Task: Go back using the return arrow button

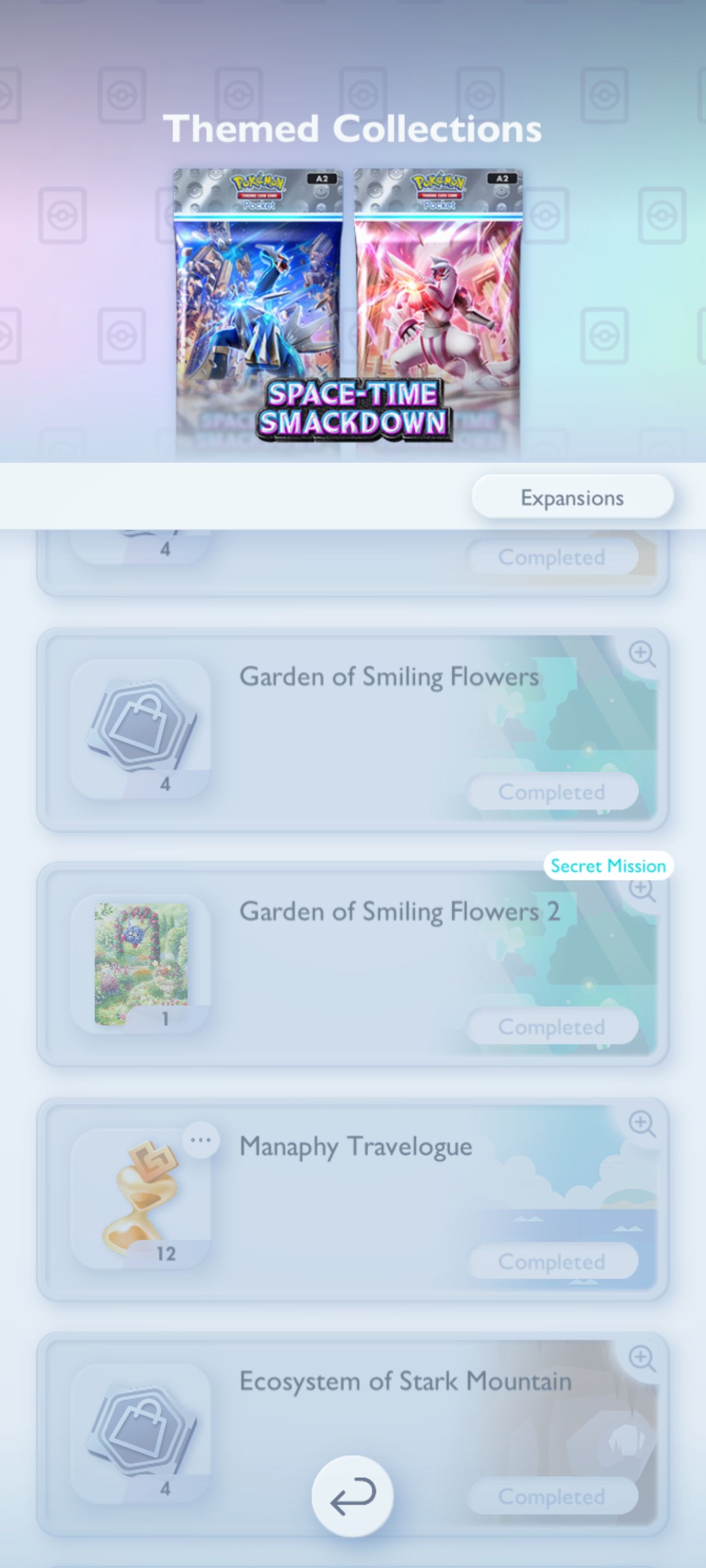Action: tap(352, 1495)
